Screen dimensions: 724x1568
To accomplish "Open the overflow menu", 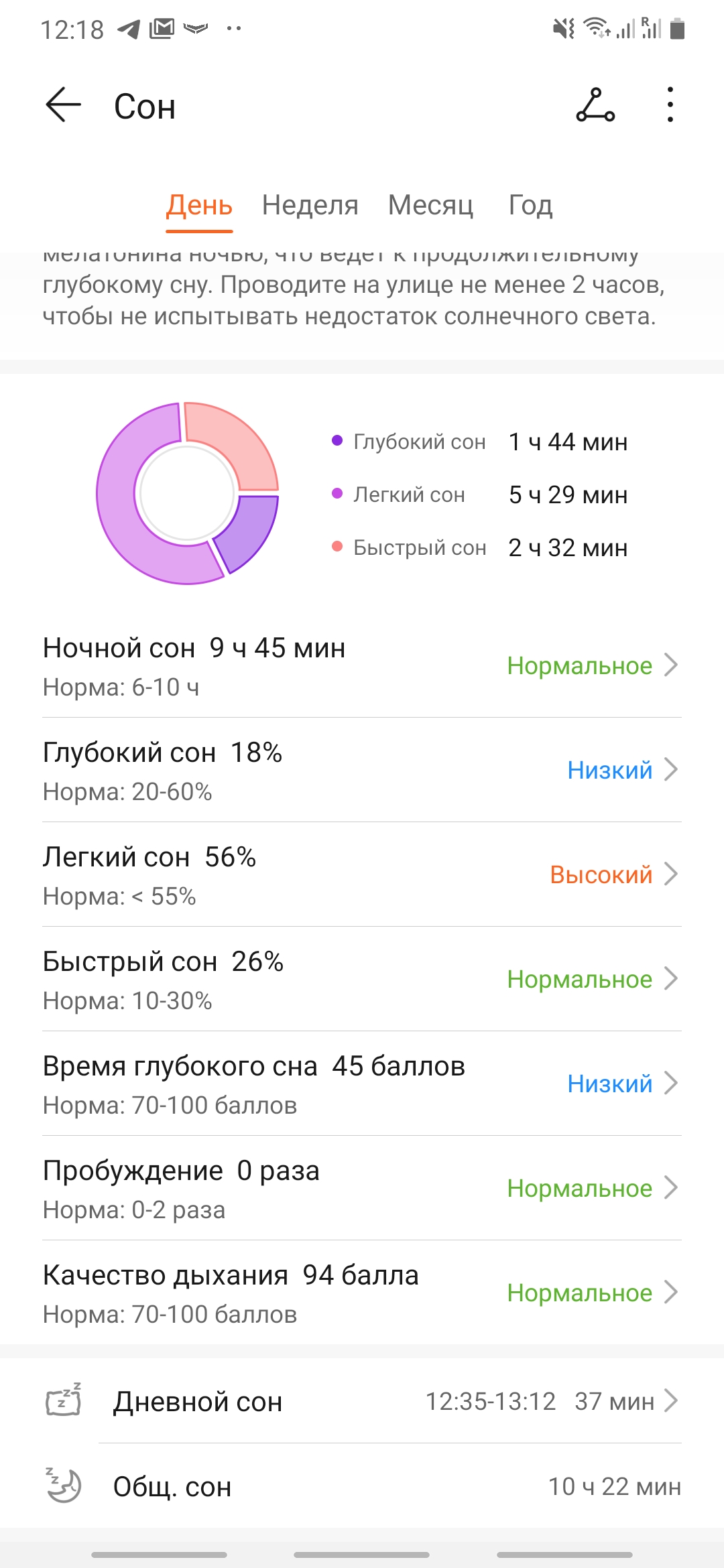I will (670, 105).
